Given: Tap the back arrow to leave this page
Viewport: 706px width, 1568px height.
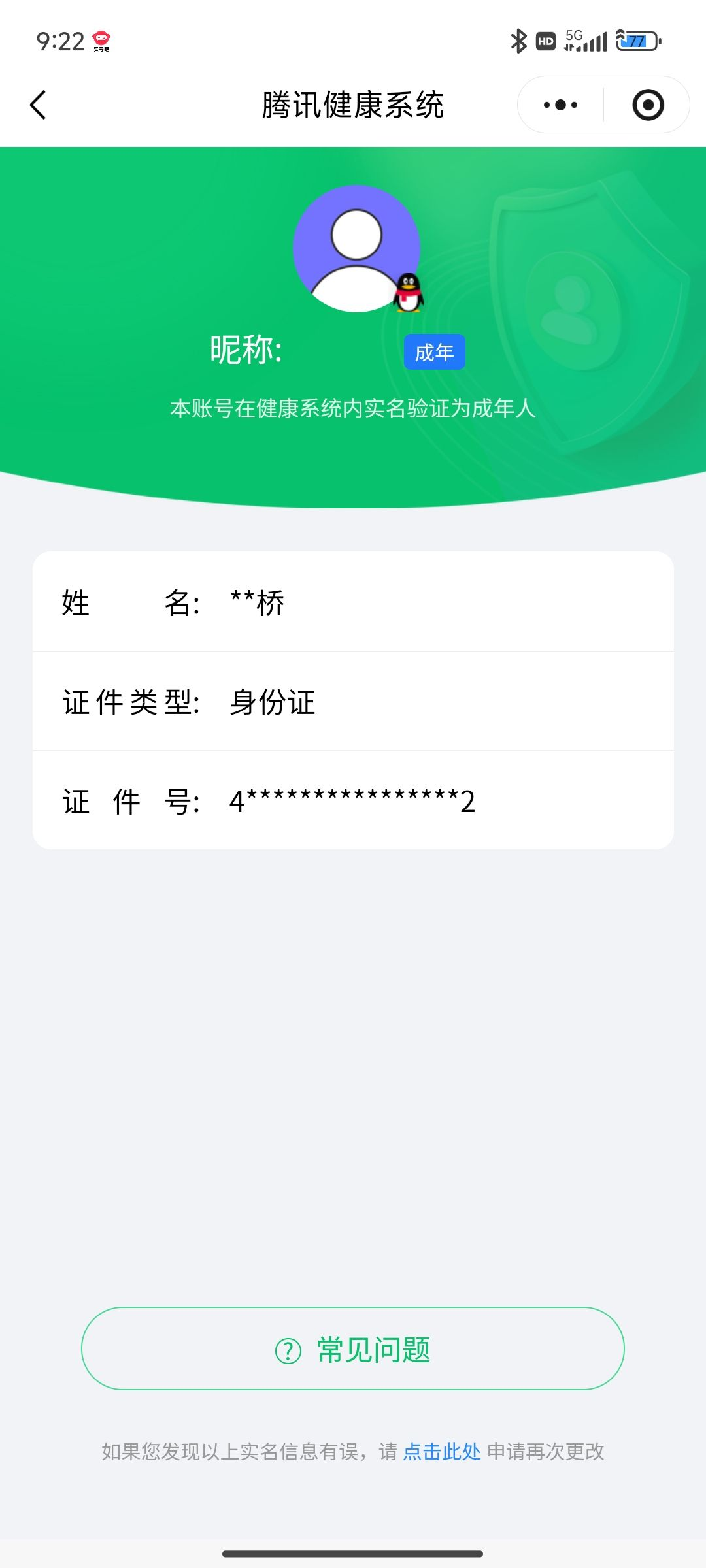Looking at the screenshot, I should coord(37,105).
